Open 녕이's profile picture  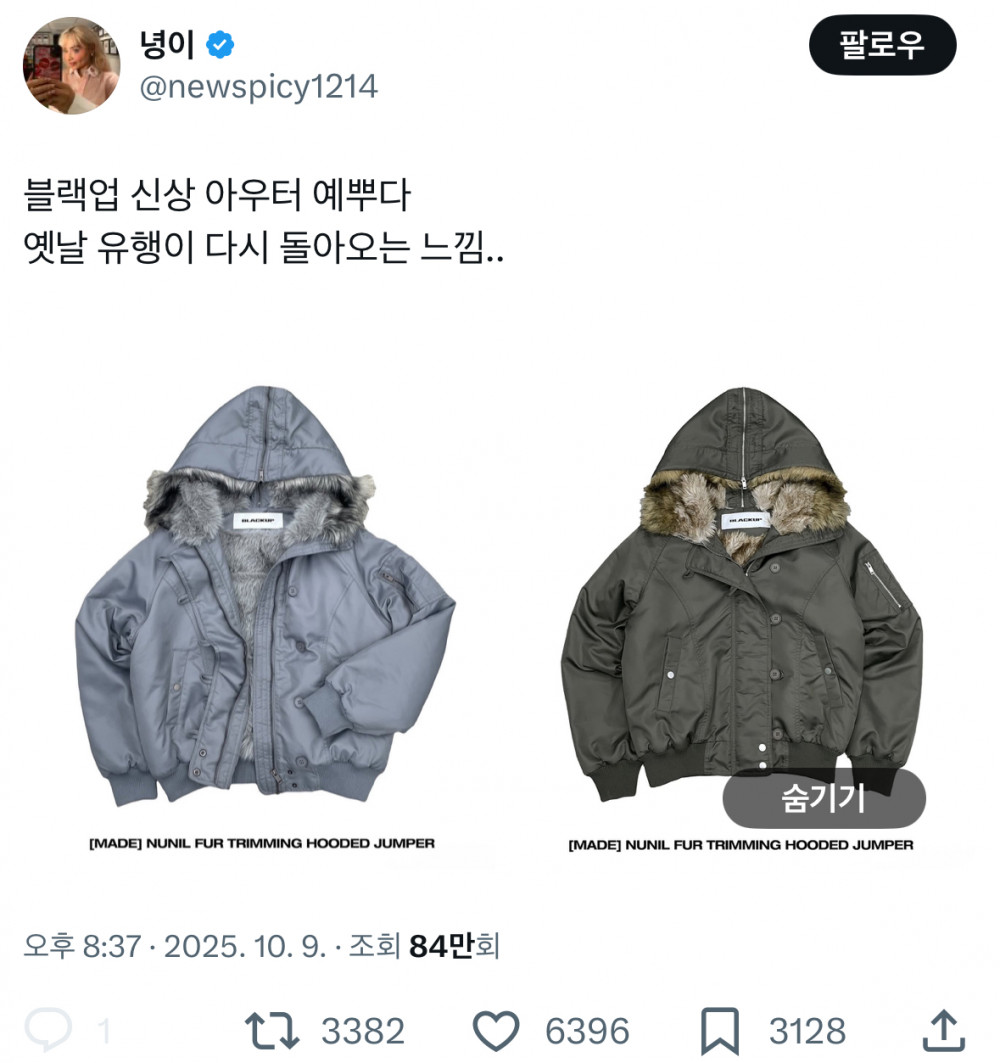(71, 66)
